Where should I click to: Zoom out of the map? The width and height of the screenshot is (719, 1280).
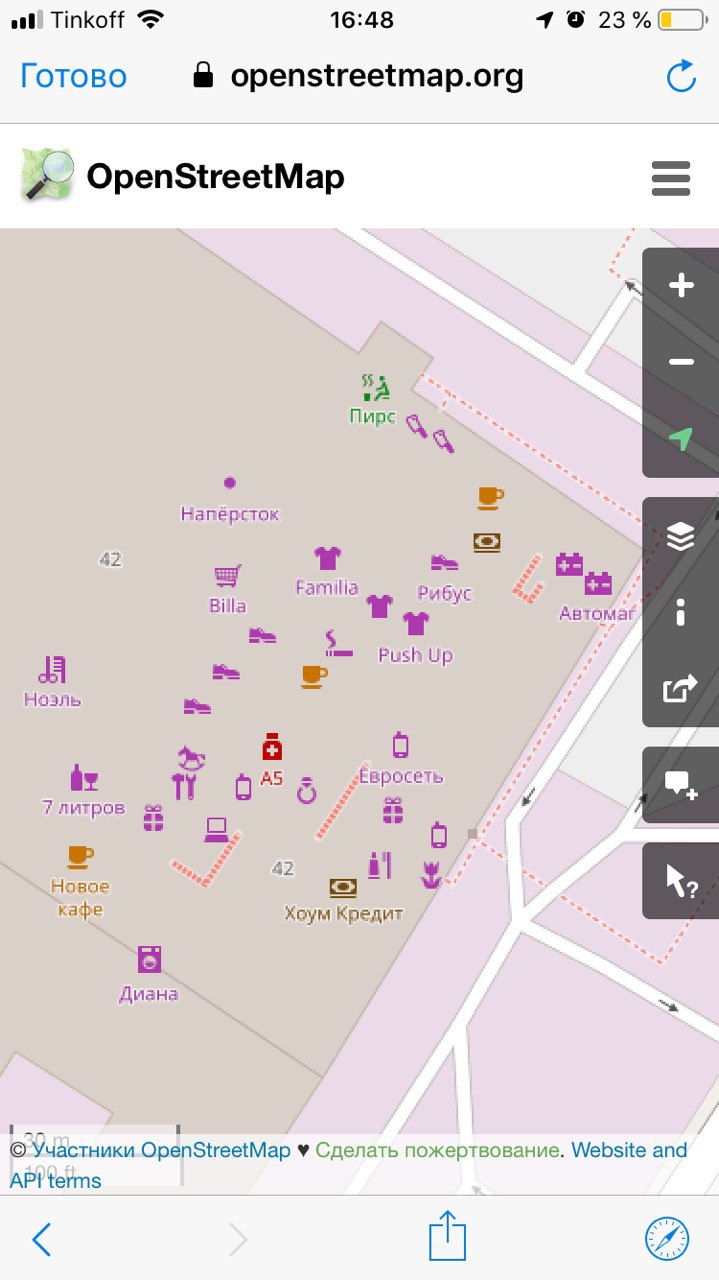[681, 362]
